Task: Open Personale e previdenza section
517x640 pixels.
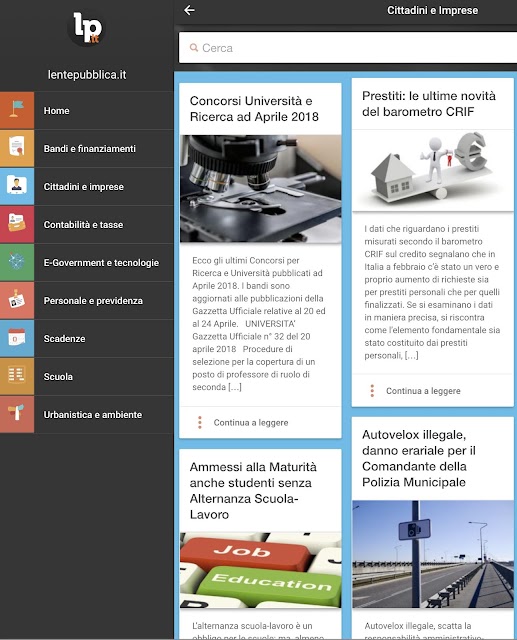Action: [x=87, y=300]
